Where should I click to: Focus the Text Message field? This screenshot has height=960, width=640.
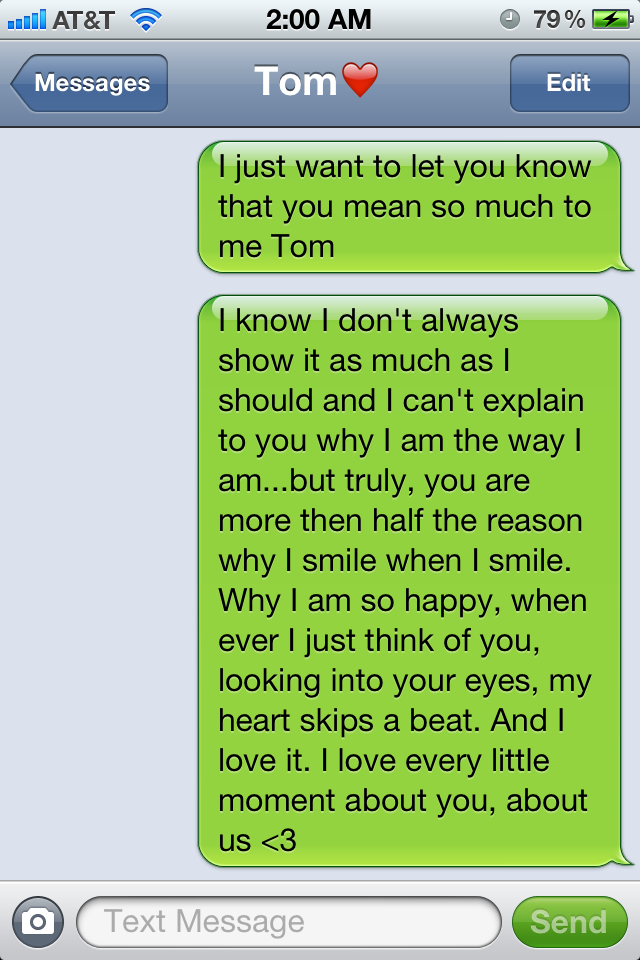(x=288, y=921)
